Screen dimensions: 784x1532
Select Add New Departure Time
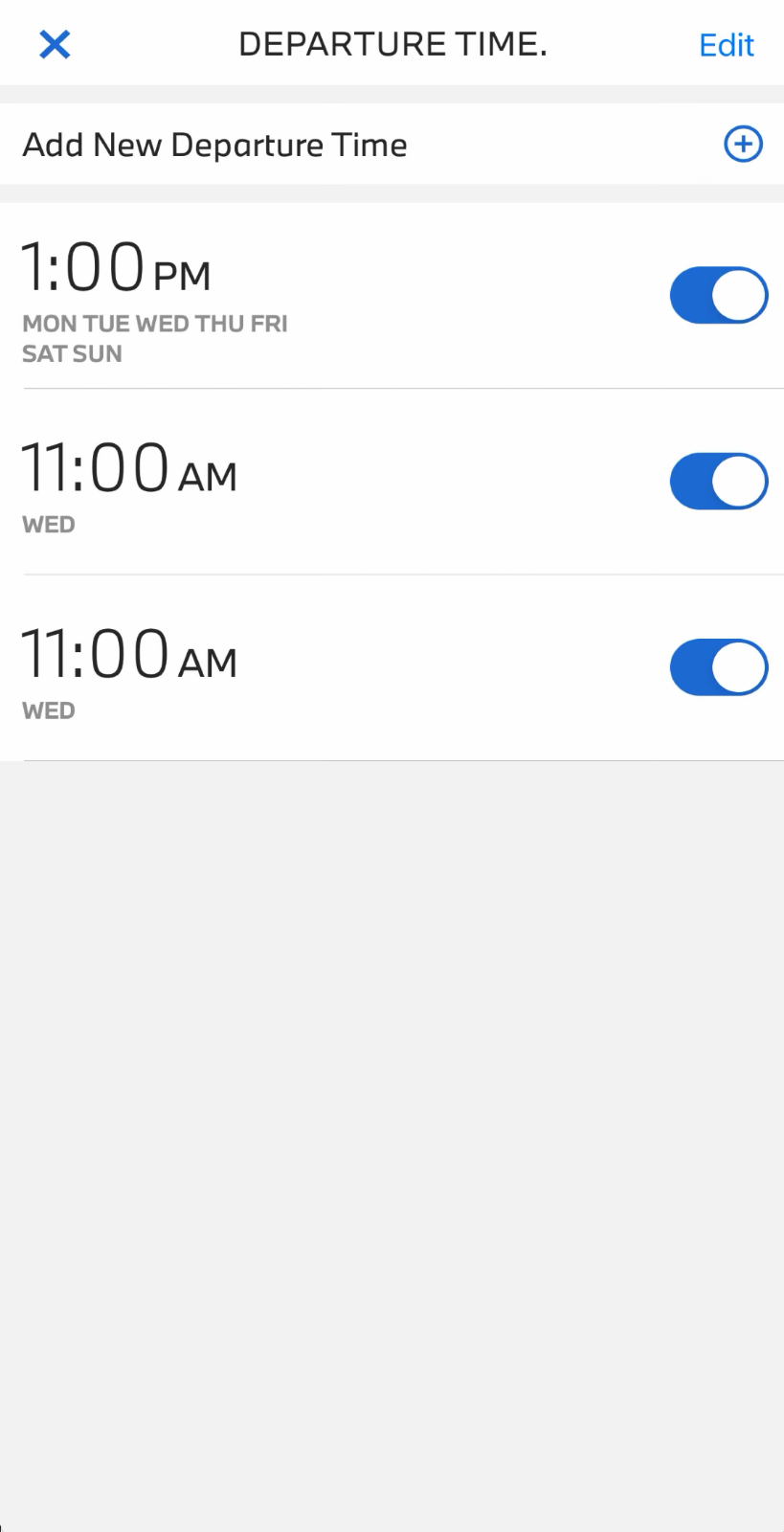(214, 144)
